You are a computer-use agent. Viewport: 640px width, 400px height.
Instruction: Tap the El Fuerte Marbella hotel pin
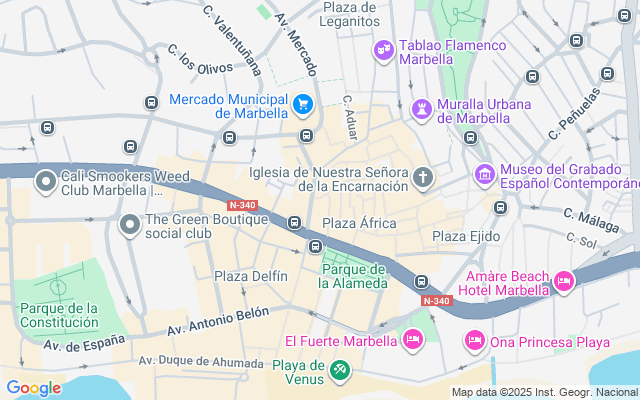pos(411,341)
